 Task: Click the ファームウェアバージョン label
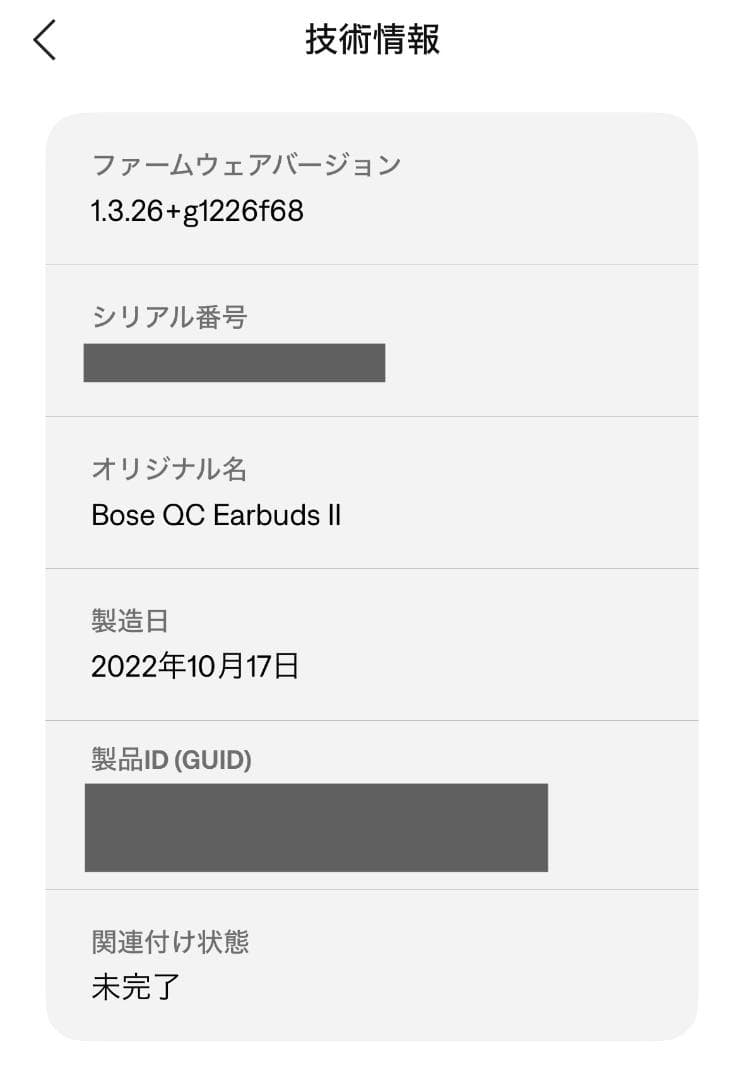244,164
